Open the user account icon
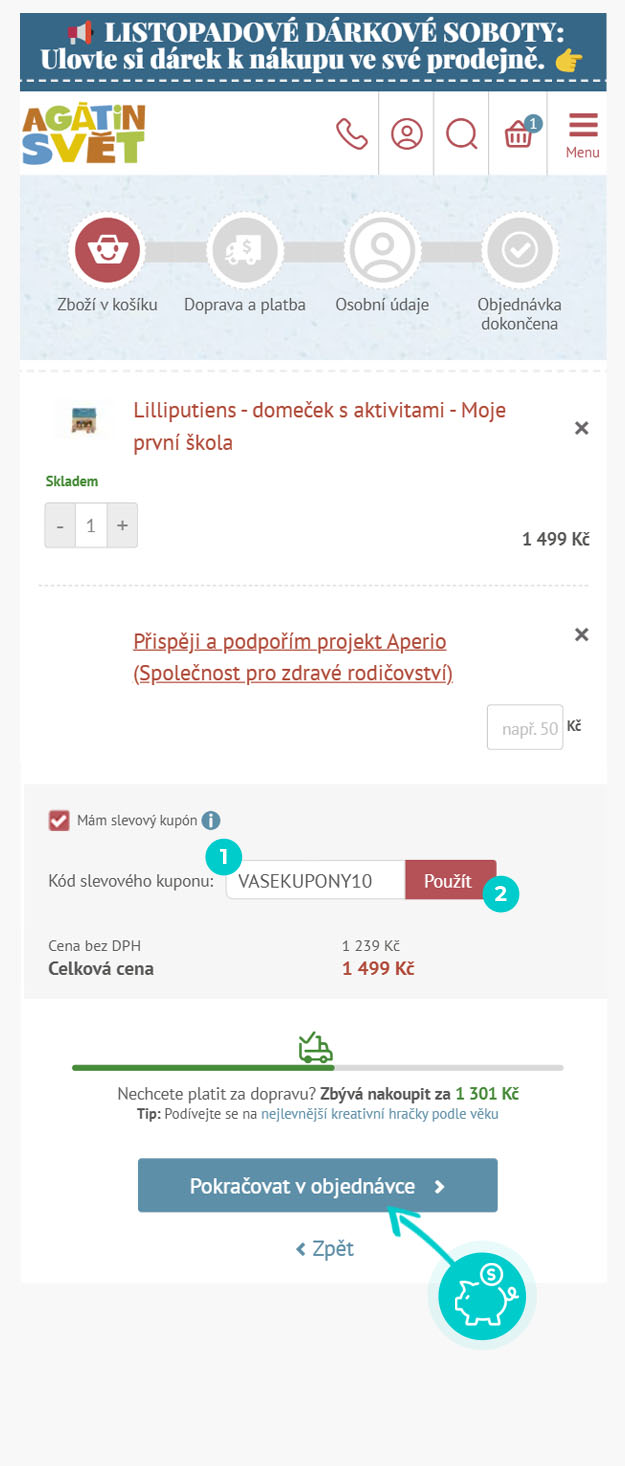 point(407,134)
